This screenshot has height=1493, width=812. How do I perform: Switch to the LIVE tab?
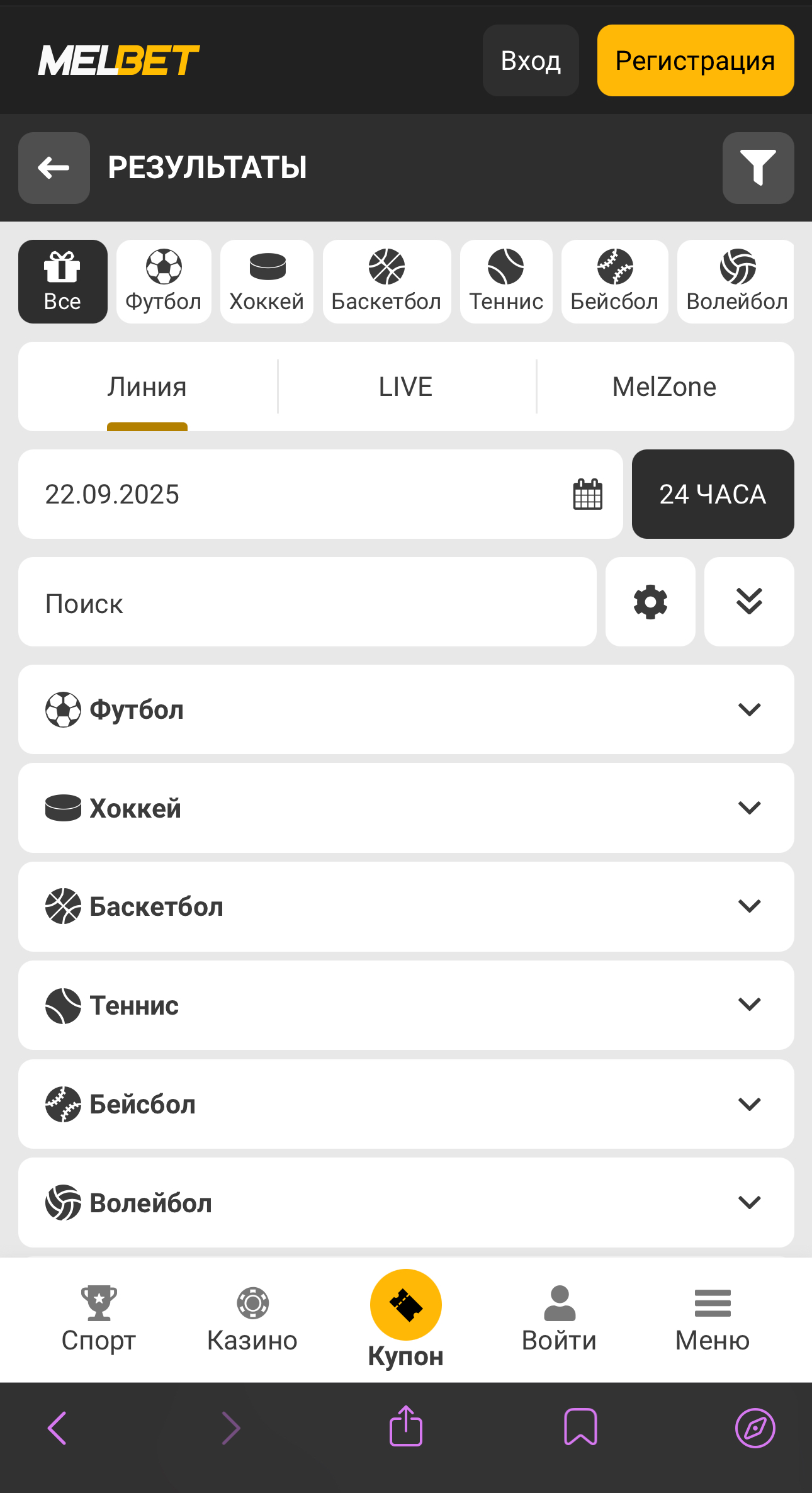click(x=405, y=386)
